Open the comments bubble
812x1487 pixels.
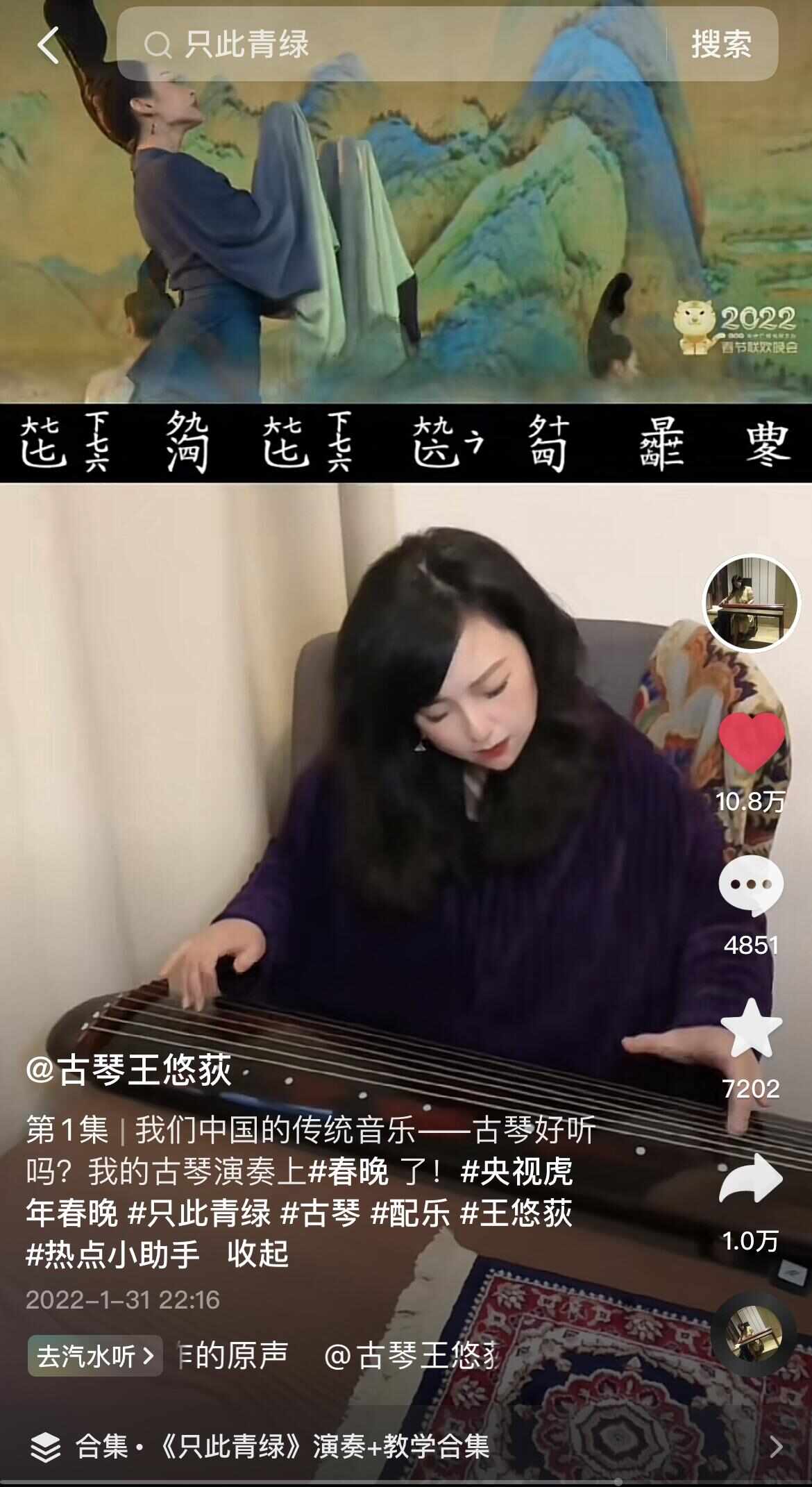tap(751, 886)
